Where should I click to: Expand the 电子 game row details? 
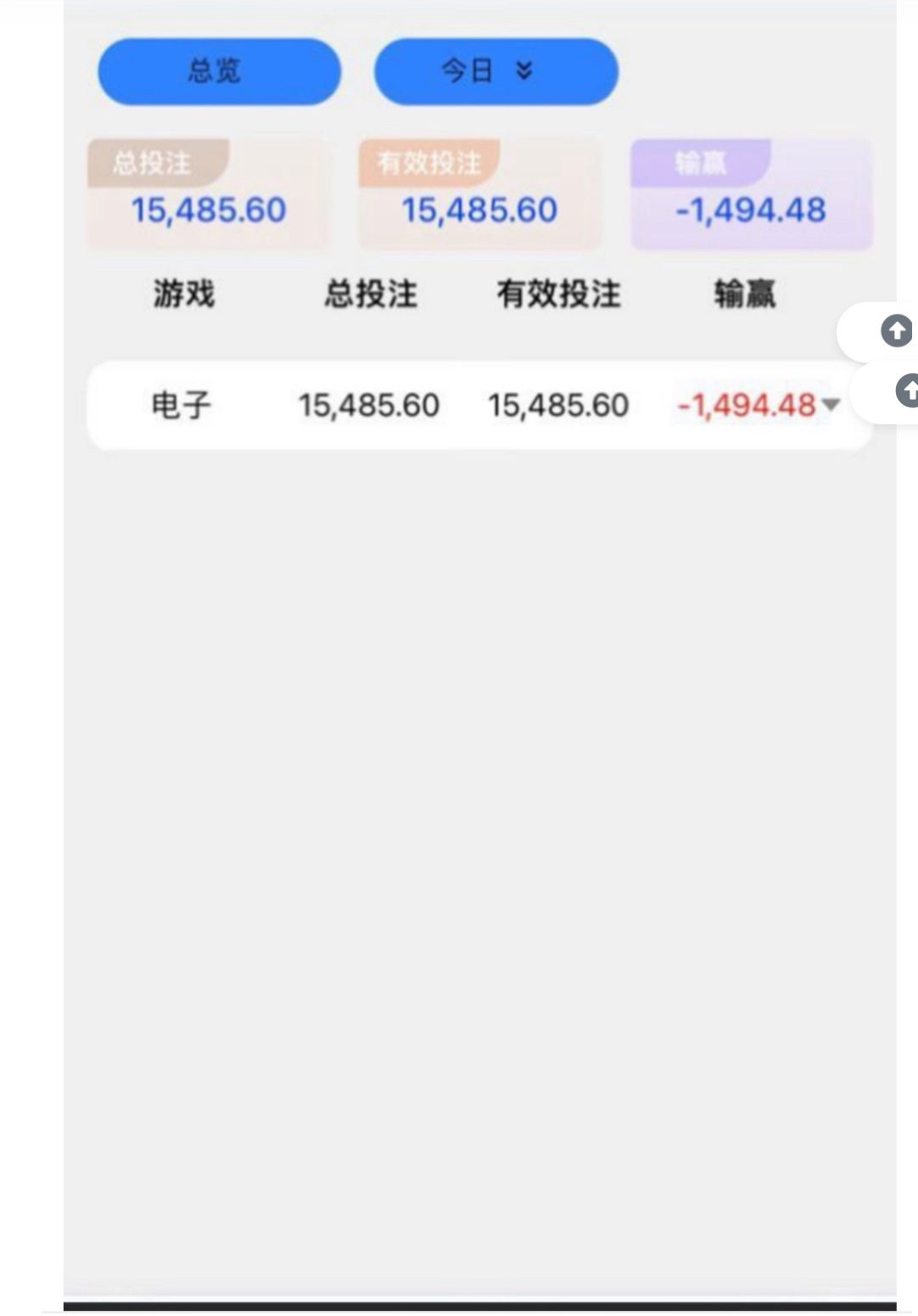click(x=831, y=405)
